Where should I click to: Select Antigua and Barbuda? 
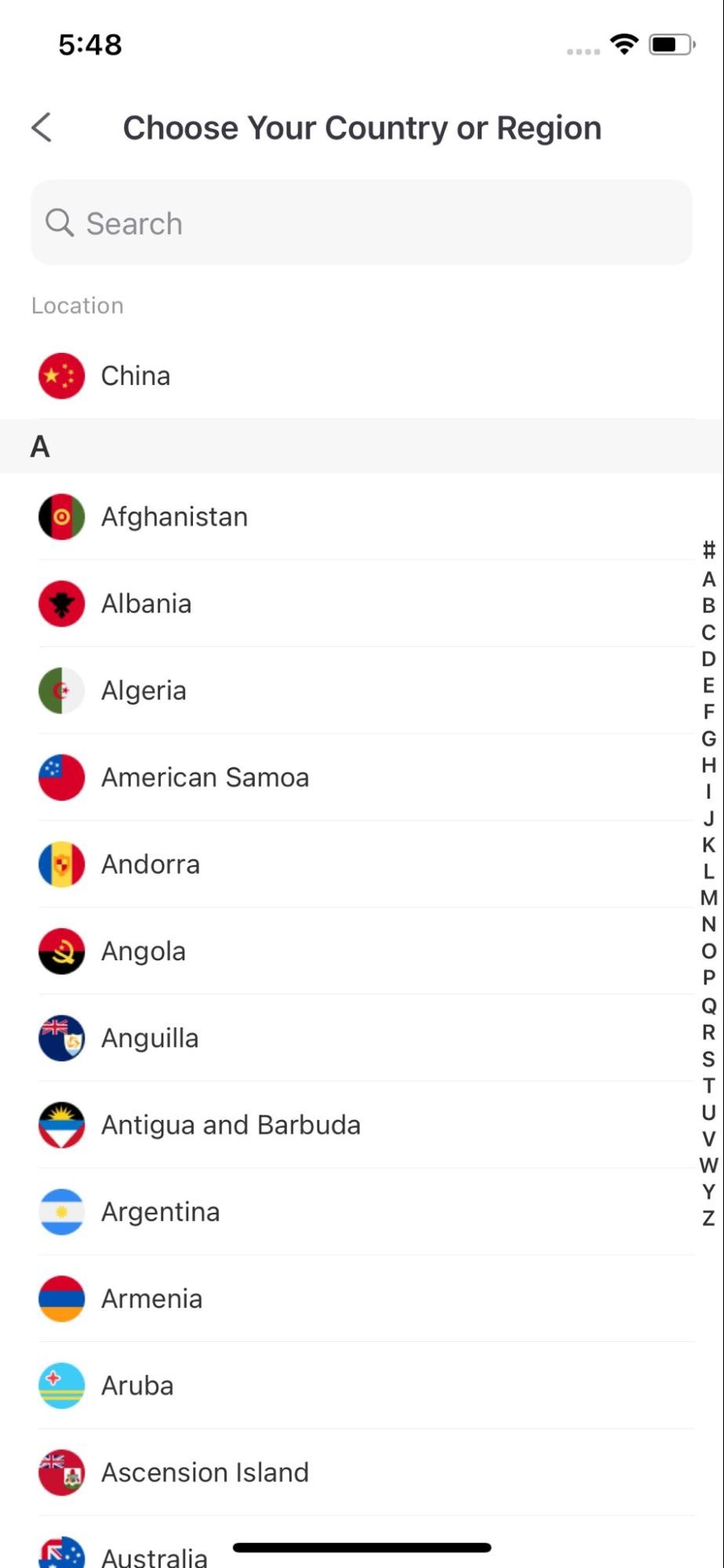point(231,1125)
